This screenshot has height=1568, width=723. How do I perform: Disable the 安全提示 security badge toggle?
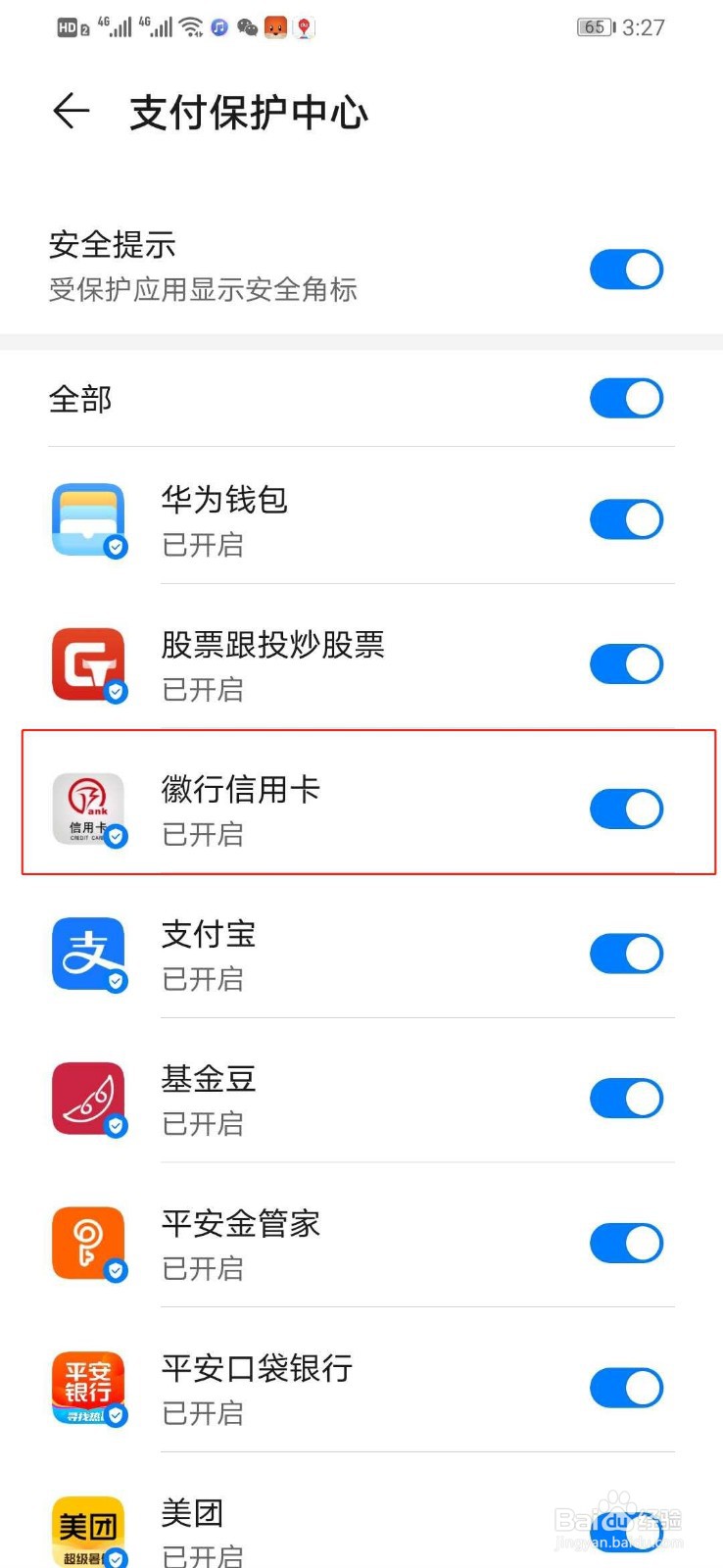[x=627, y=269]
